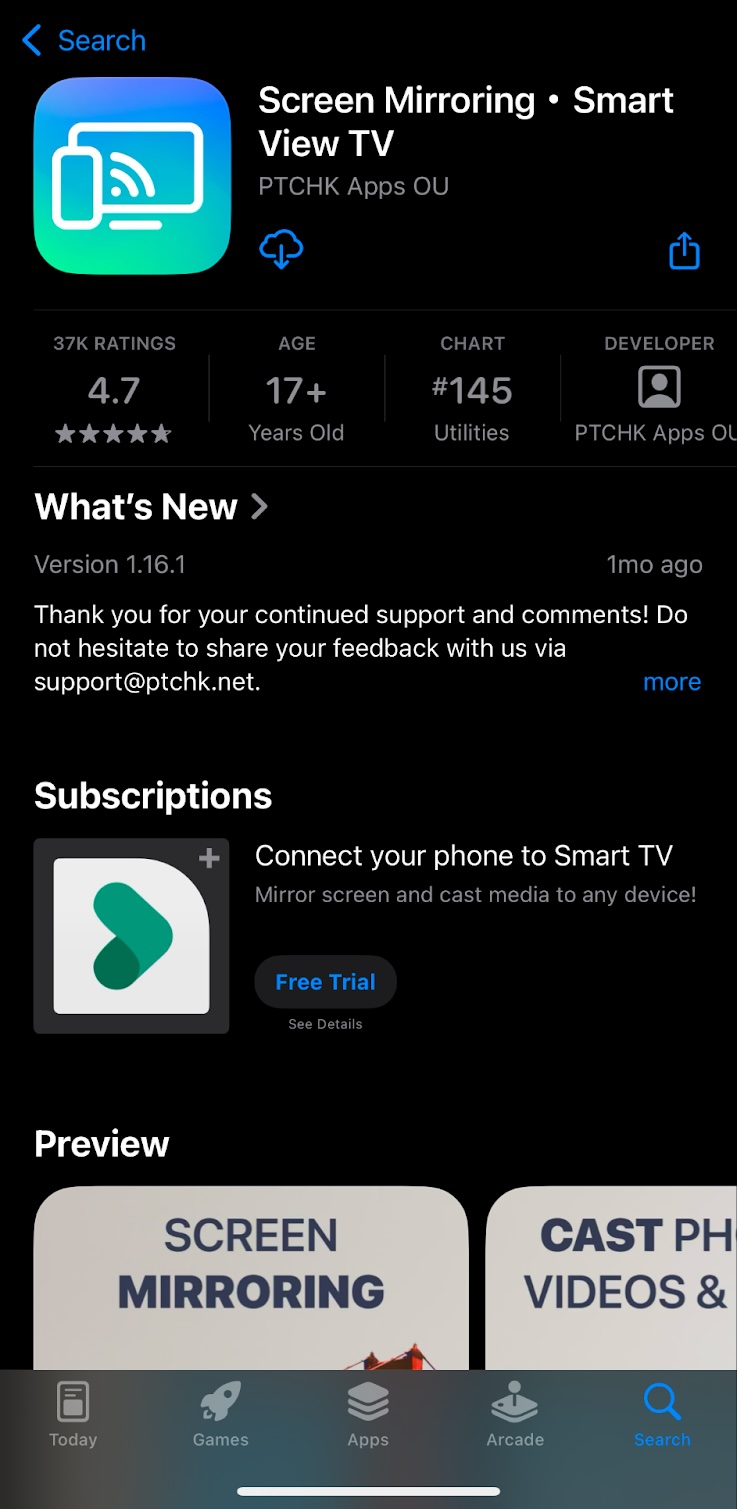Tap the subscription's green arrow icon

[131, 935]
